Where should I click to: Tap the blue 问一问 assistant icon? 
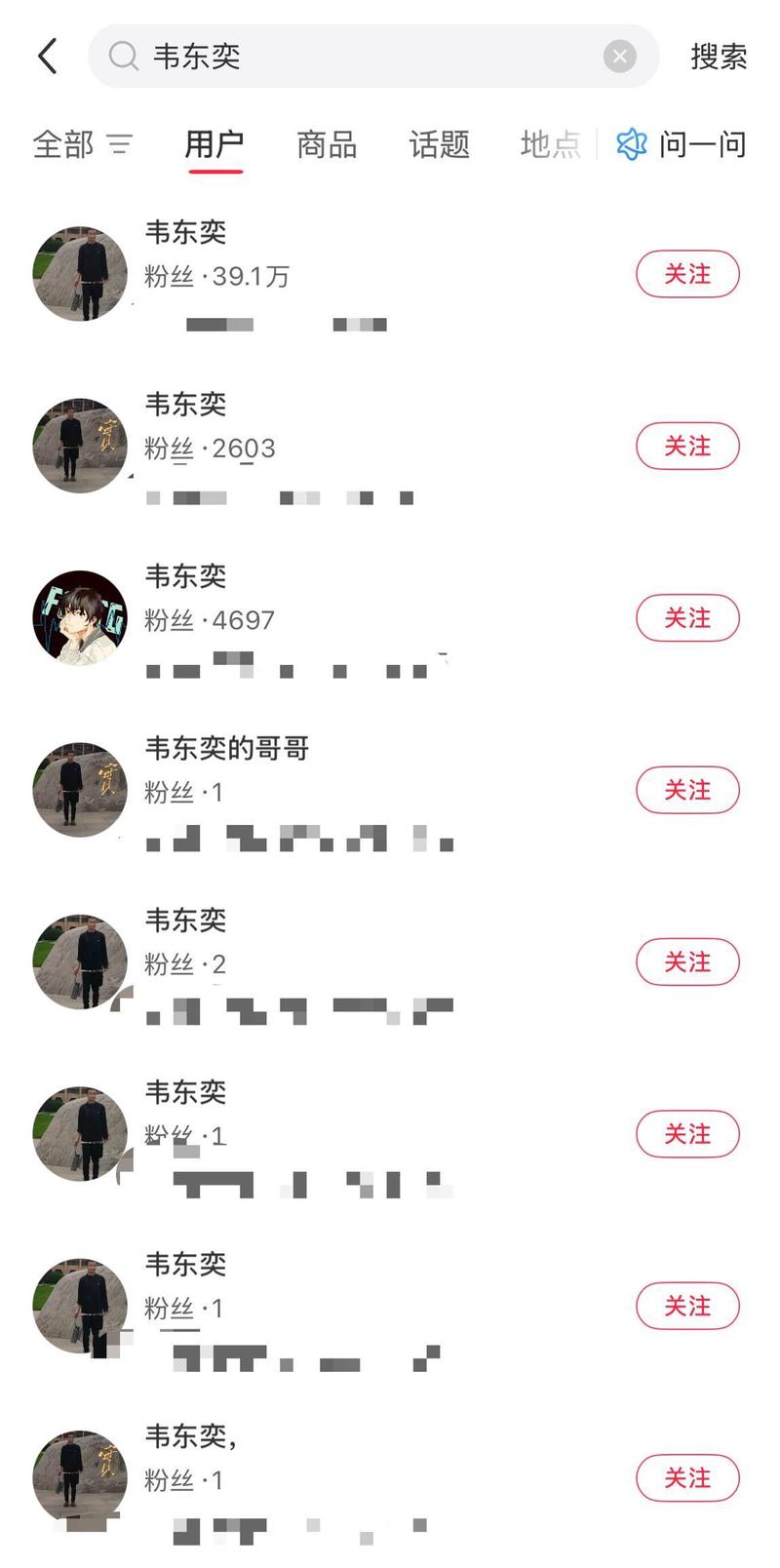[632, 144]
